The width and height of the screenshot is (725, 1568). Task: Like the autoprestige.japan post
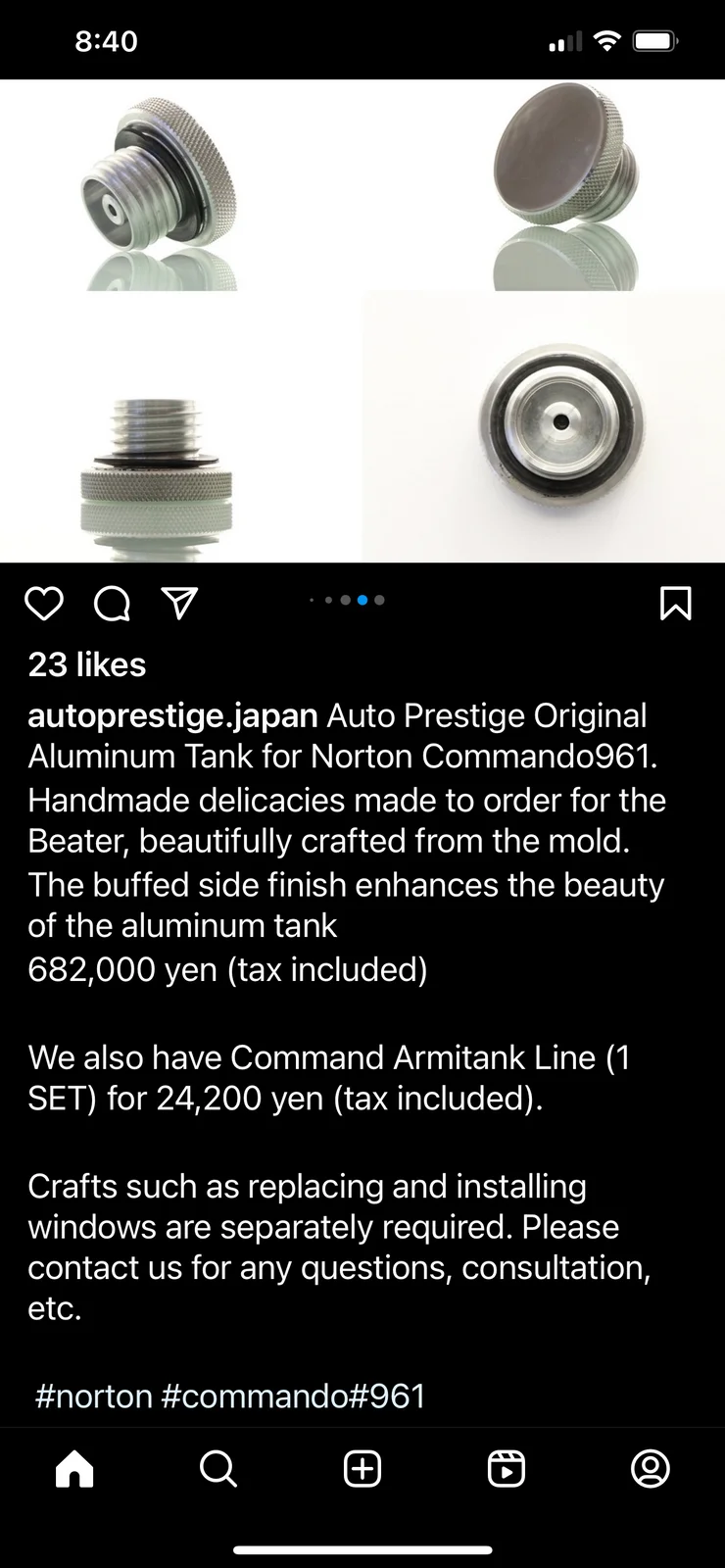coord(44,604)
